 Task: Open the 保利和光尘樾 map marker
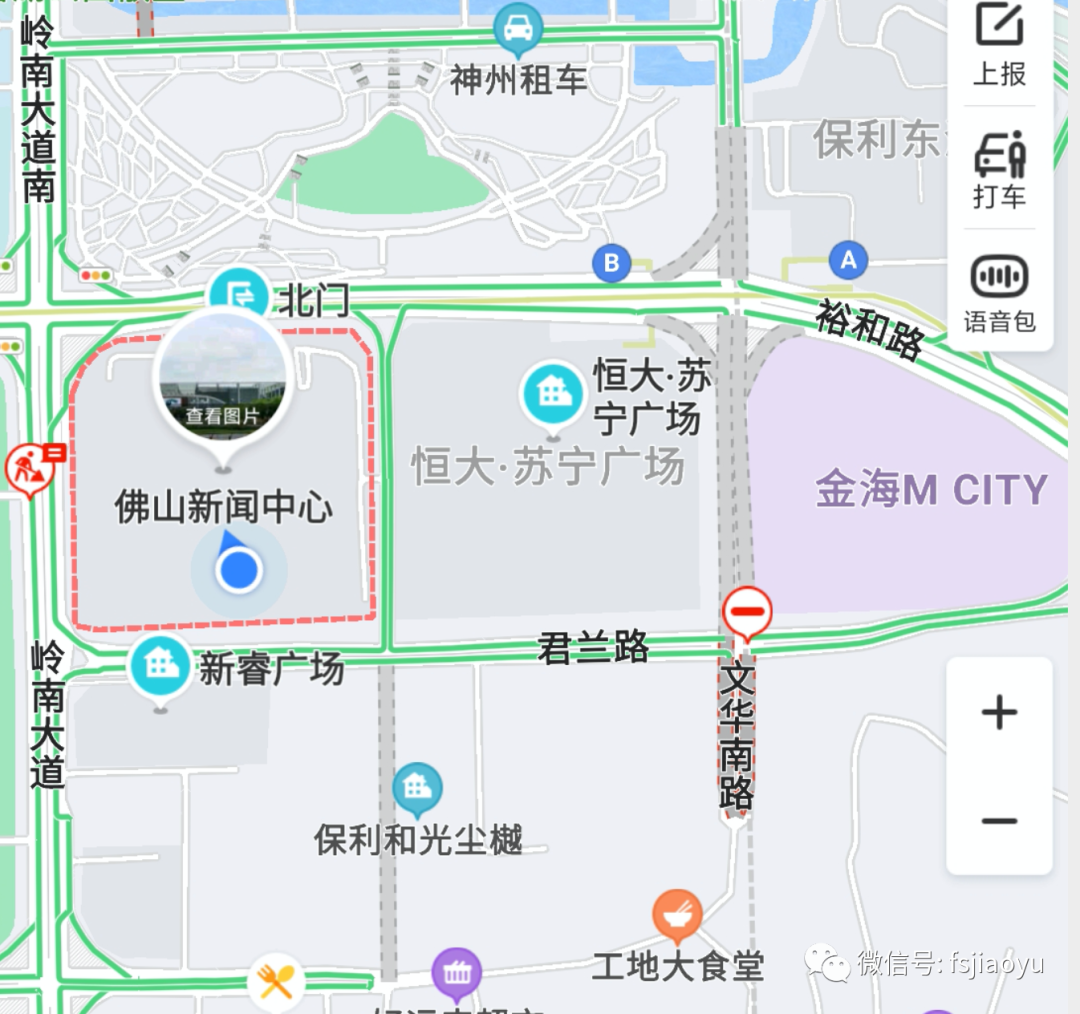417,788
